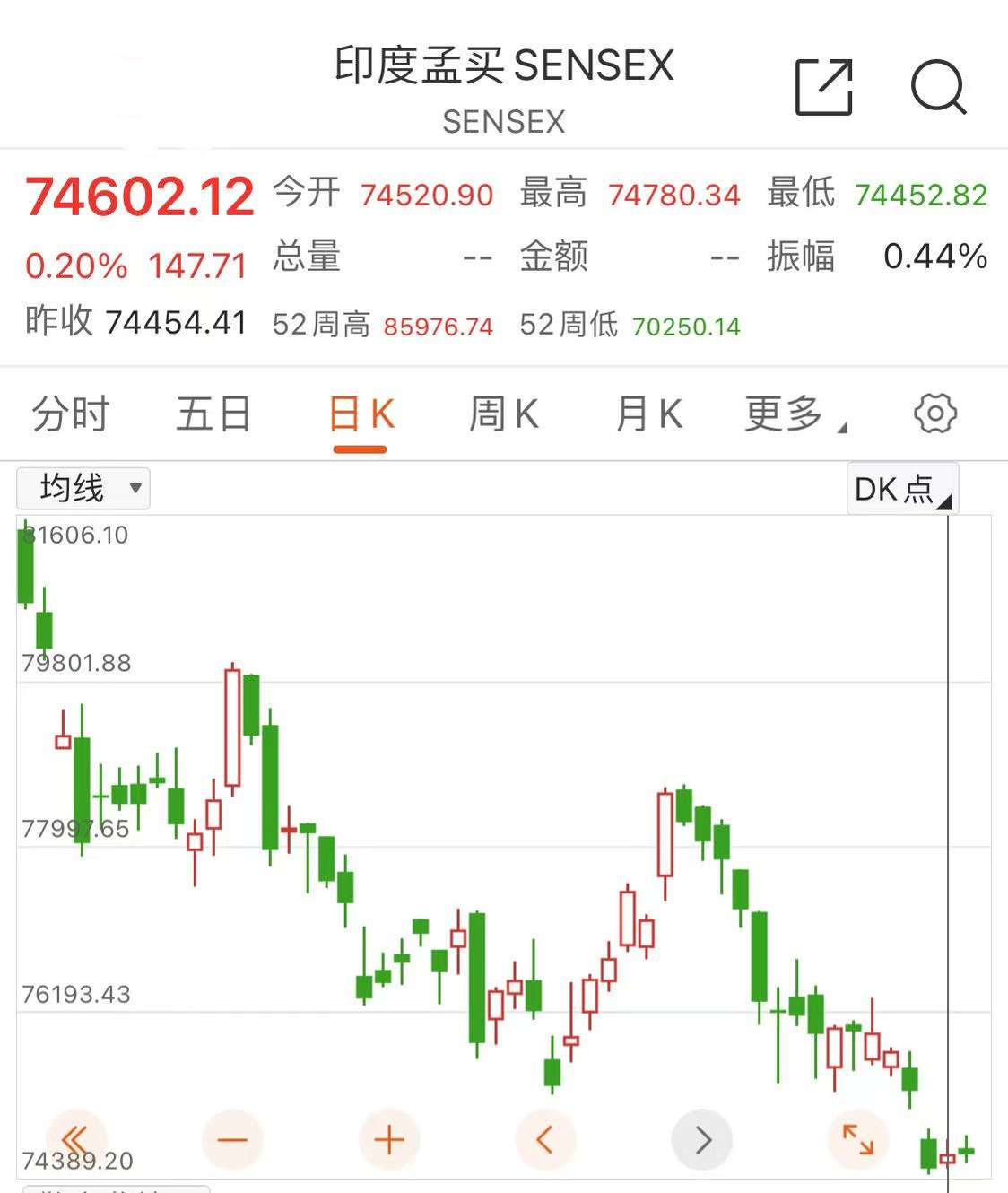Screen dimensions: 1008x1193
Task: Open the share/export panel
Action: tap(823, 87)
